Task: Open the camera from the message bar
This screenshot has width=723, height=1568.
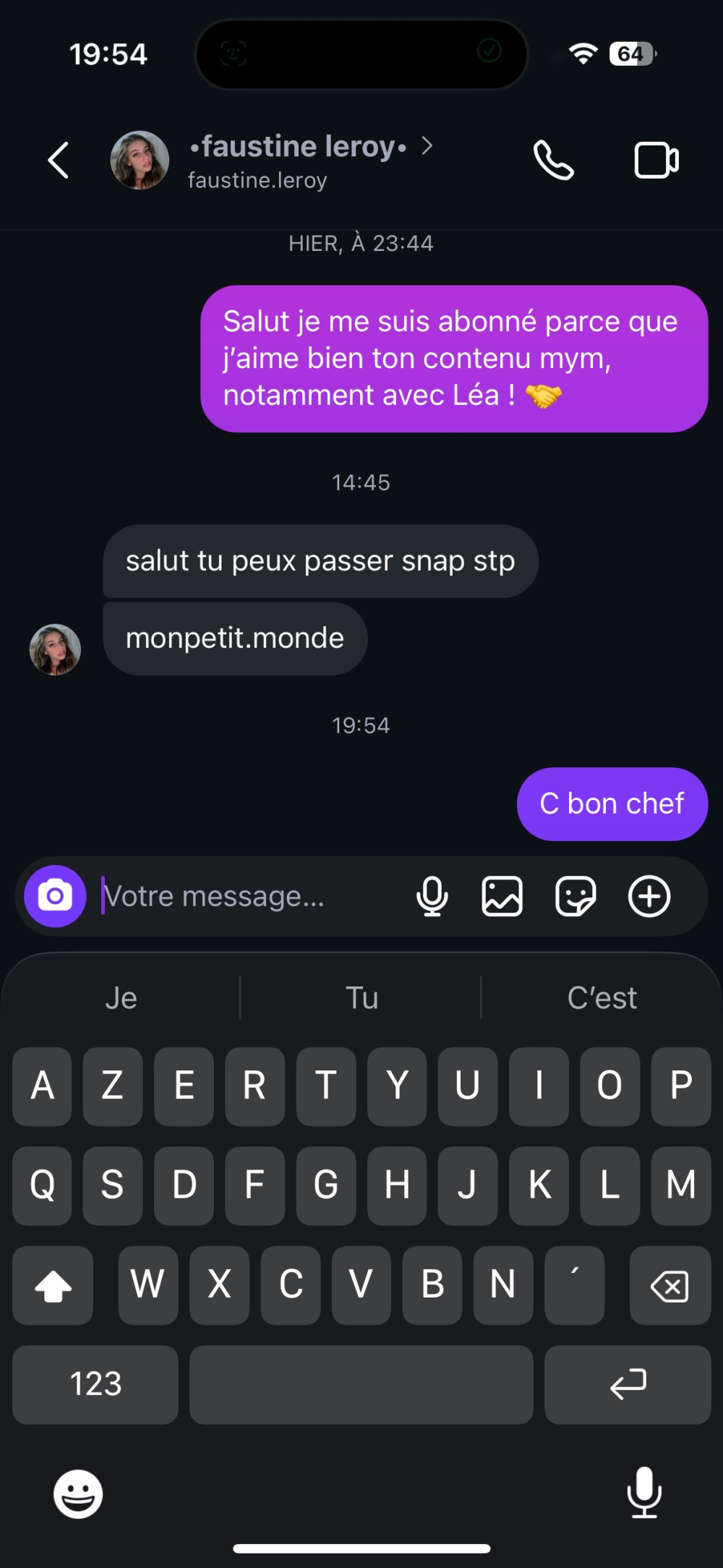Action: click(x=55, y=896)
